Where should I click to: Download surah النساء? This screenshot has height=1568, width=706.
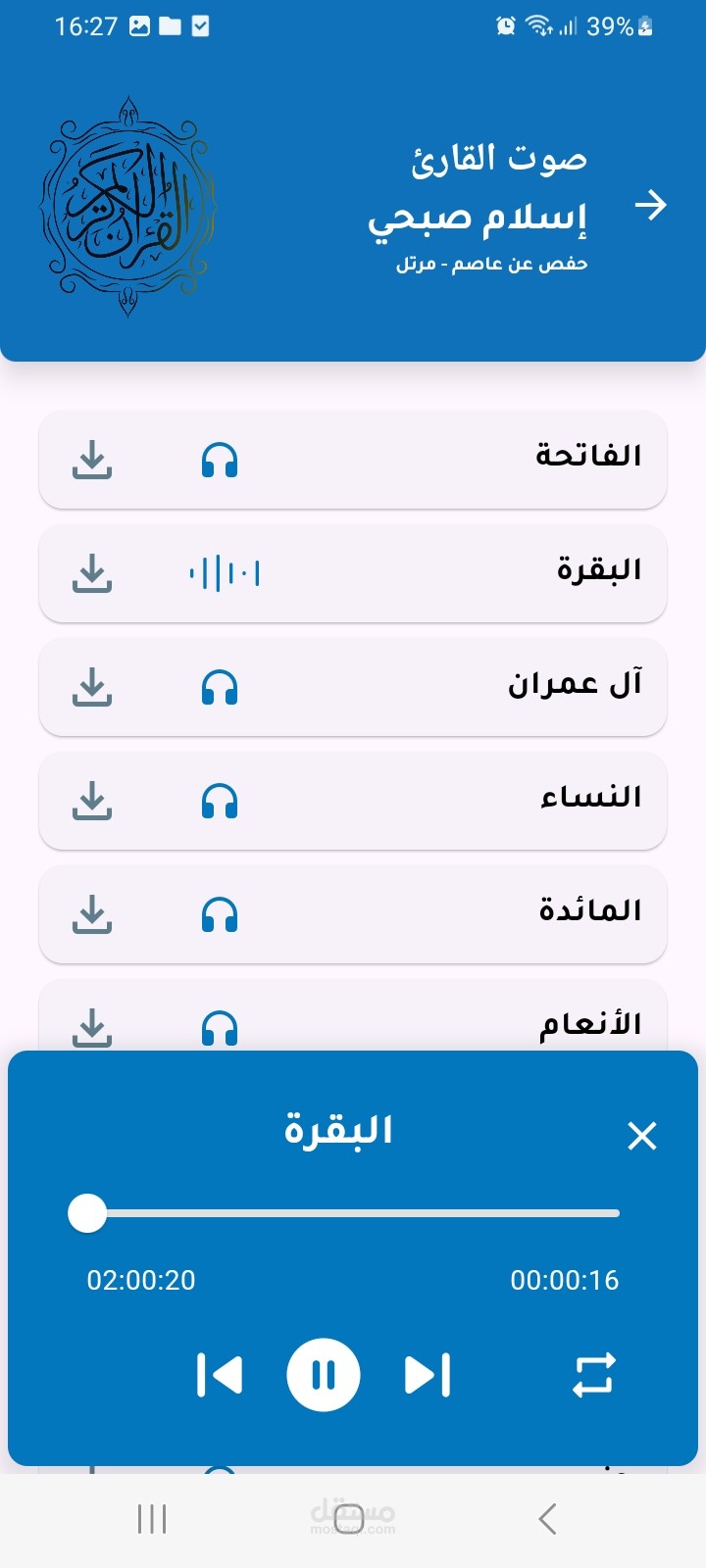tap(92, 801)
